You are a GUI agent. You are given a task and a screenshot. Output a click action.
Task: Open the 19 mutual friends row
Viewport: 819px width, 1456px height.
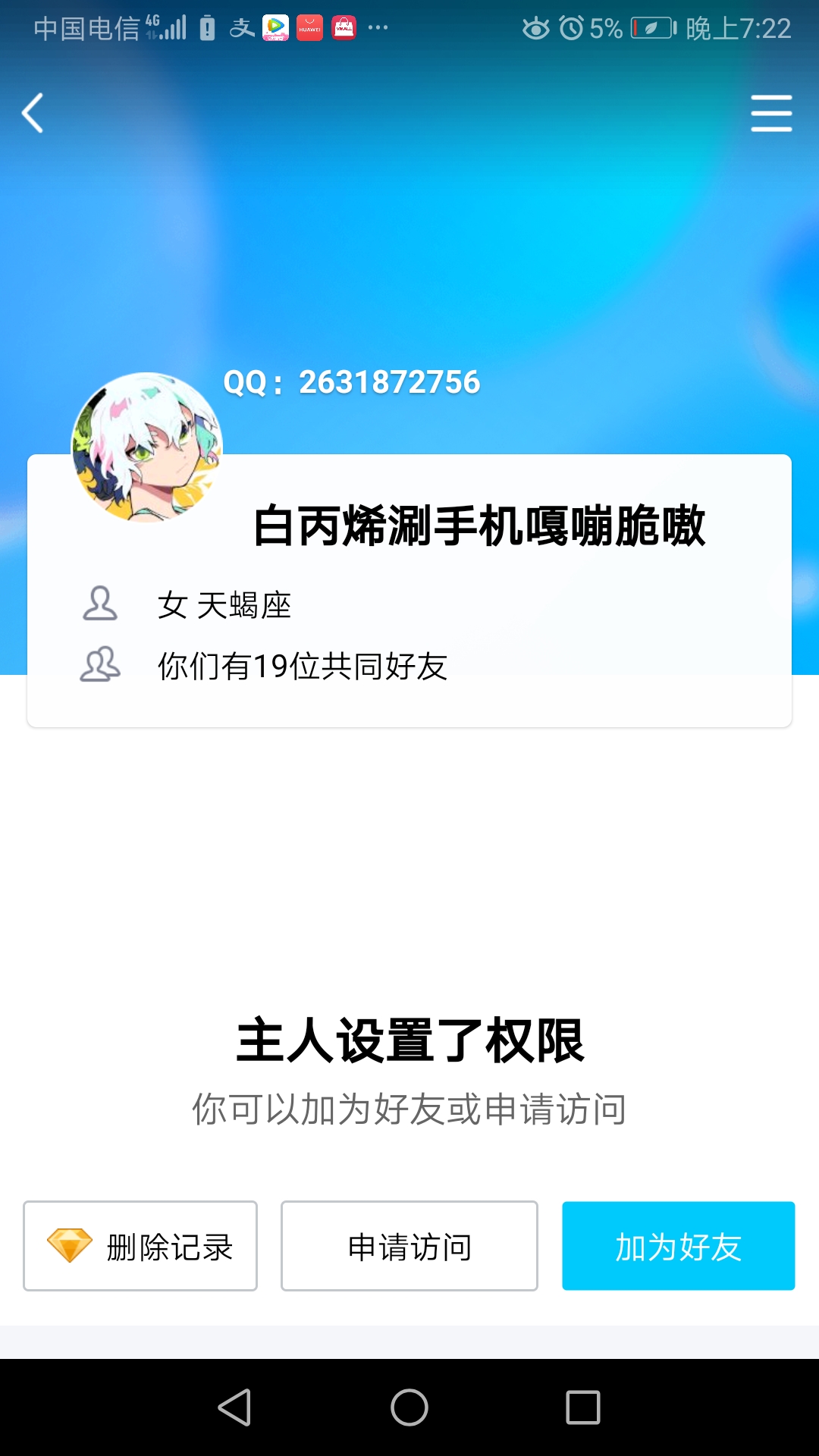pos(302,667)
